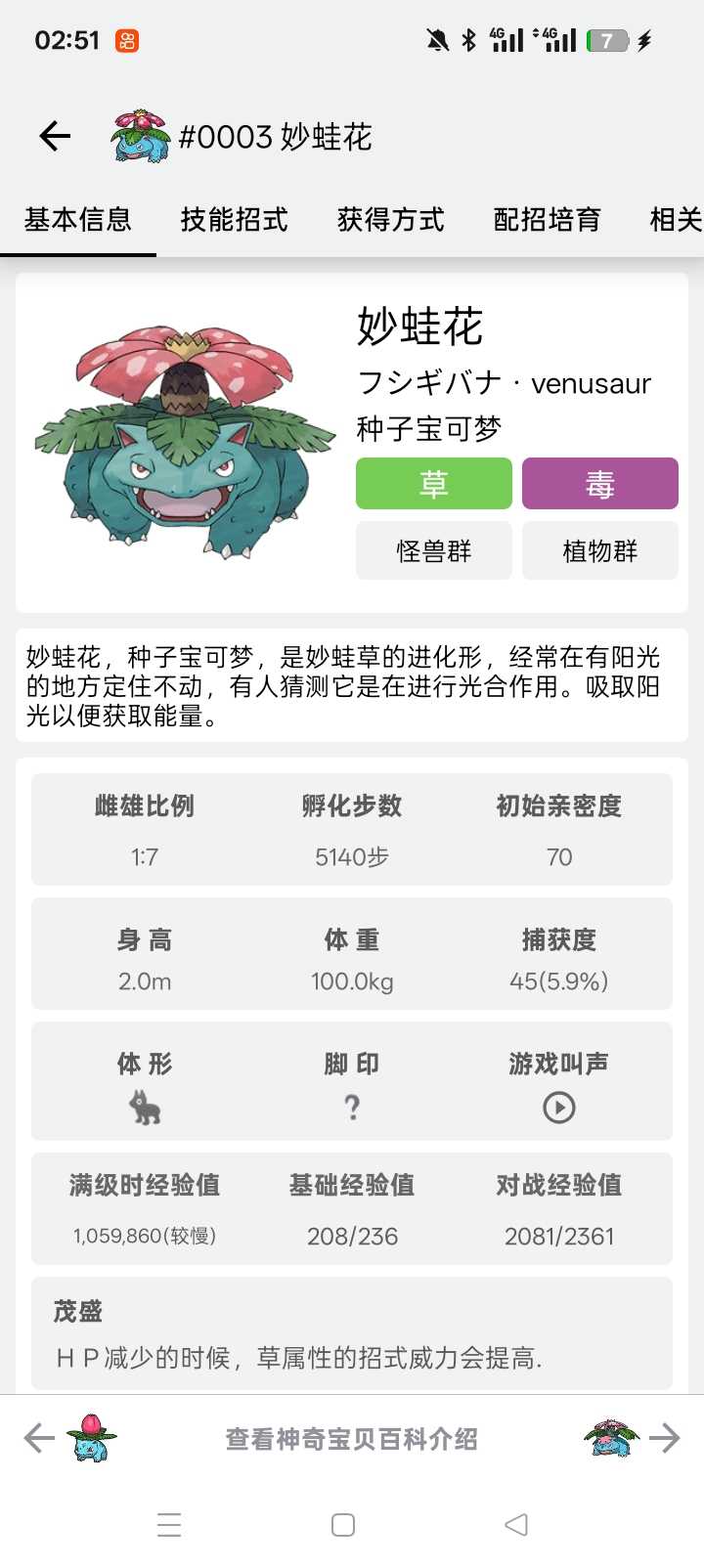The width and height of the screenshot is (704, 1568).
Task: Switch to the 基本信息 tab
Action: coord(78,220)
